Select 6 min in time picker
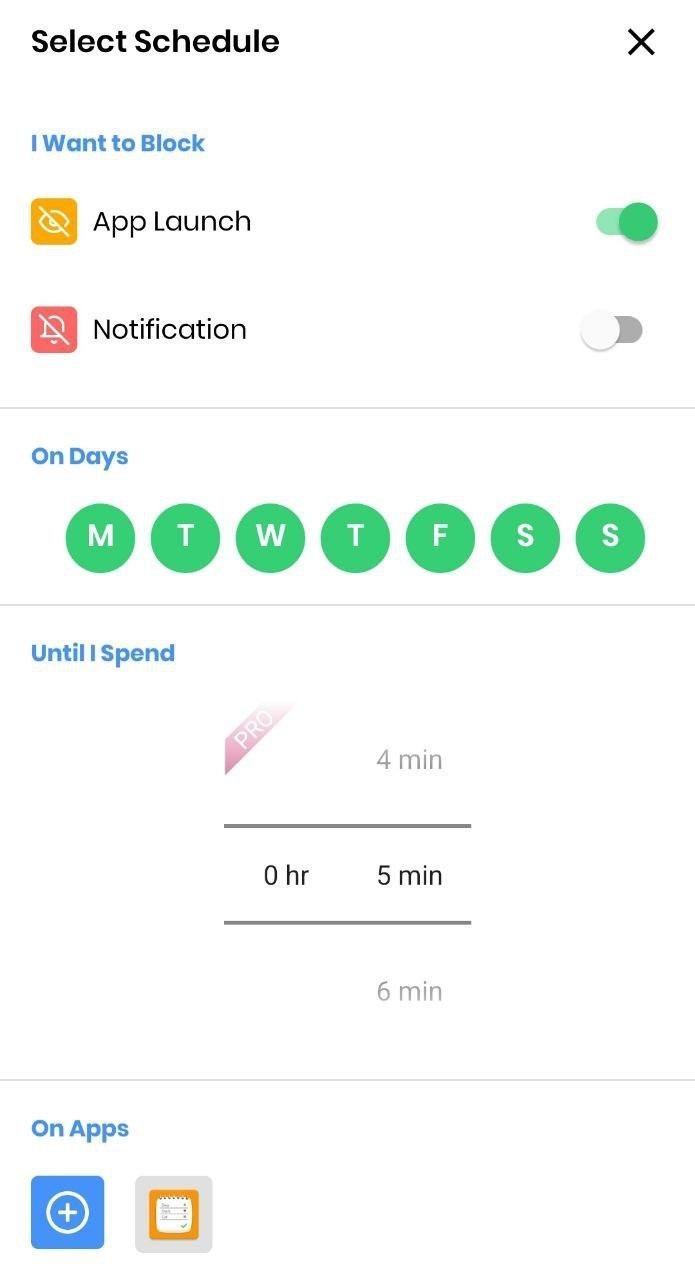The image size is (695, 1280). click(x=409, y=991)
